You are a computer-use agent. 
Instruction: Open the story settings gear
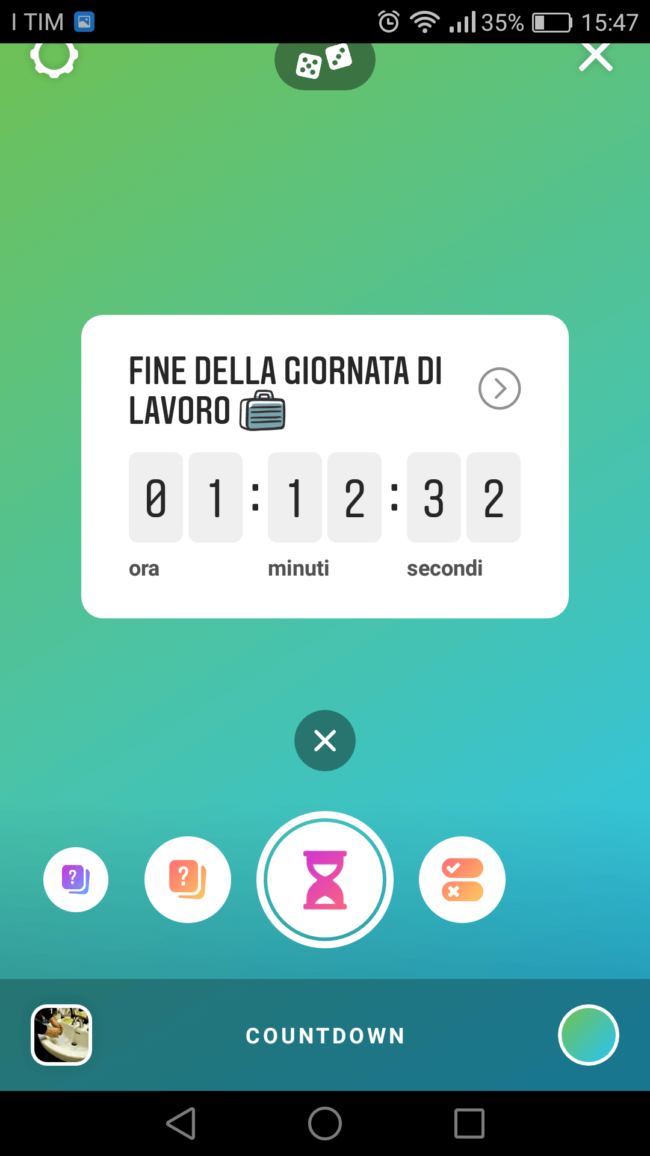tap(54, 58)
